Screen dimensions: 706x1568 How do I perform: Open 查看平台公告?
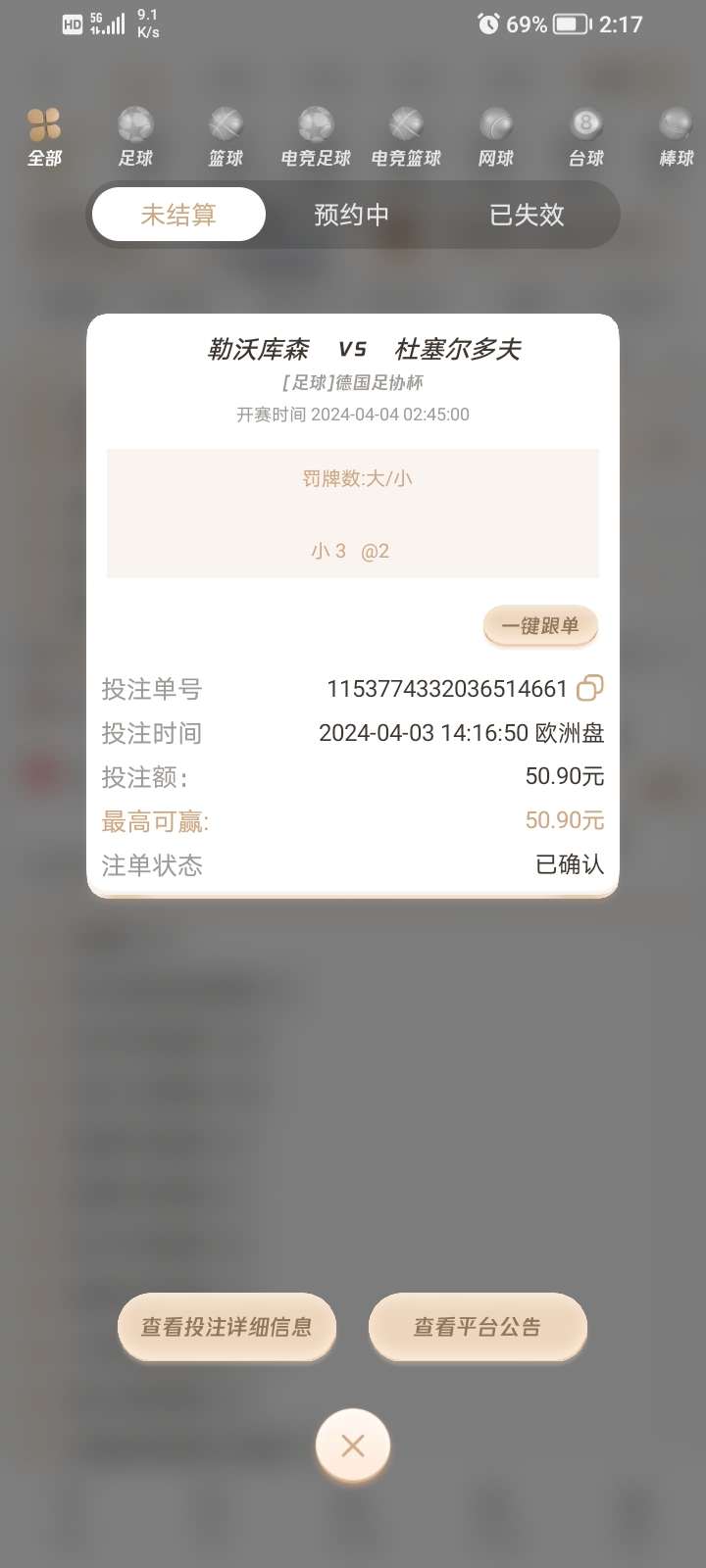point(478,1327)
